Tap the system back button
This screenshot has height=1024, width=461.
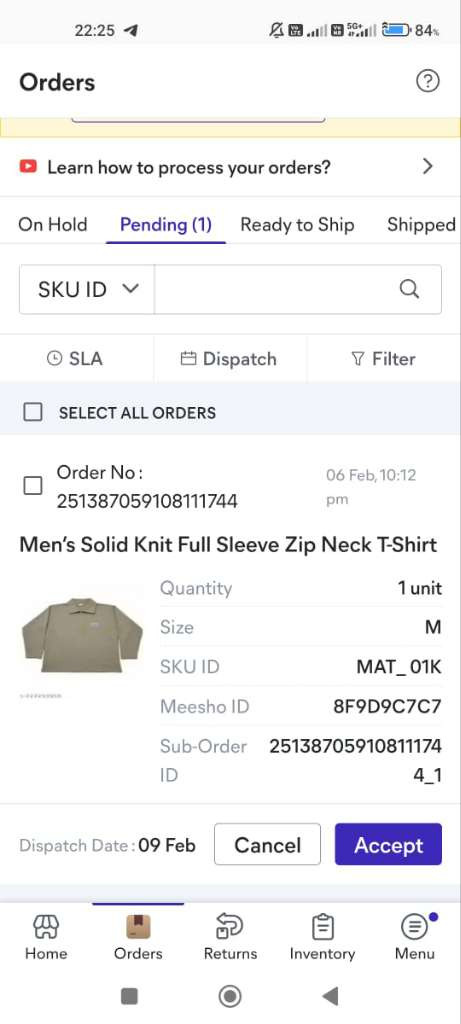tap(330, 996)
